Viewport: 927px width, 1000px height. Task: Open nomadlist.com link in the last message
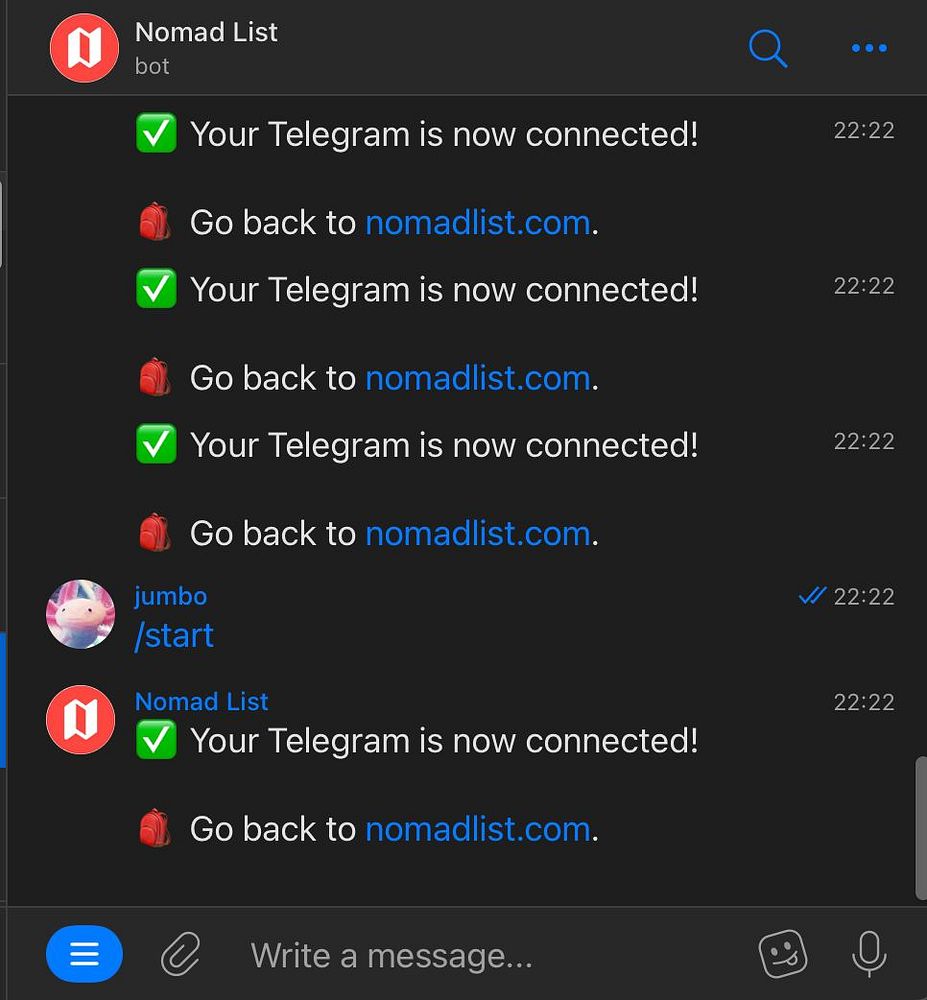(x=477, y=829)
